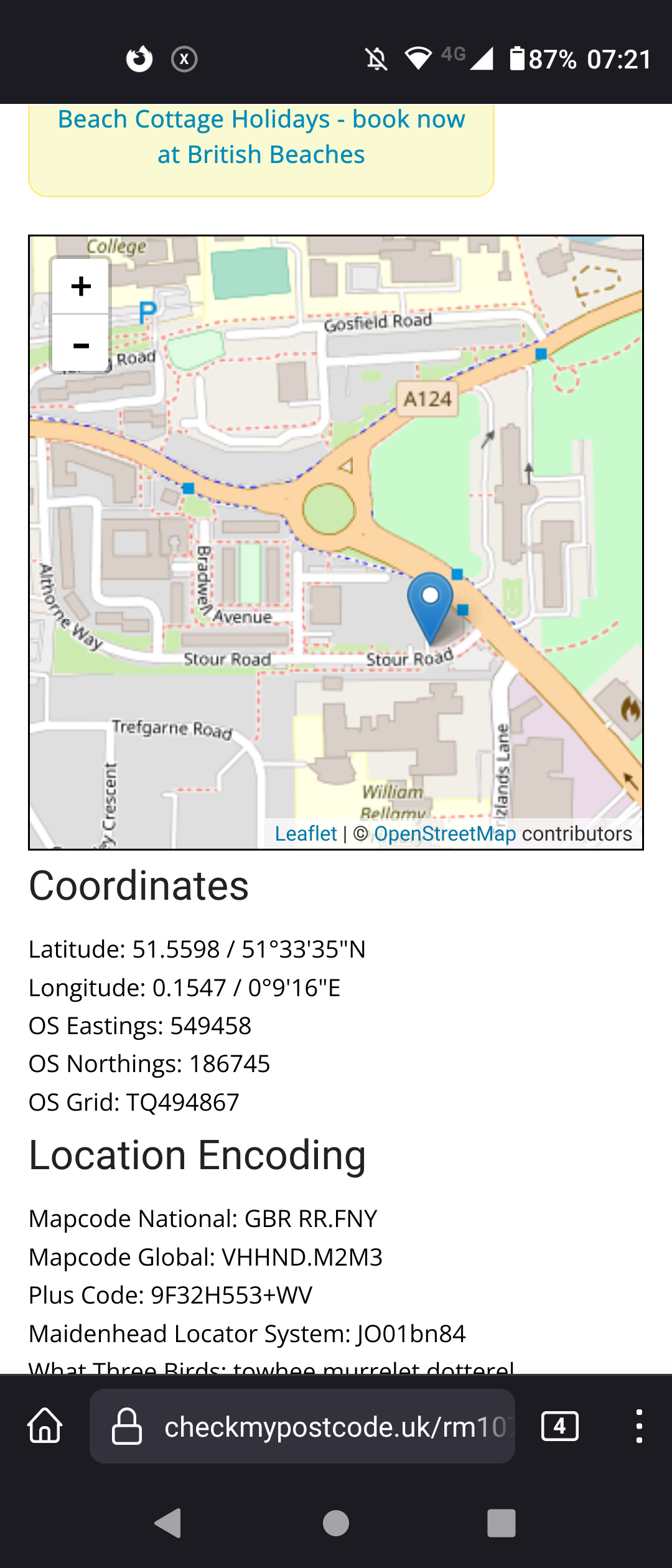Tap the checkmypostcode.uk address bar
This screenshot has height=1568, width=672.
[302, 1426]
